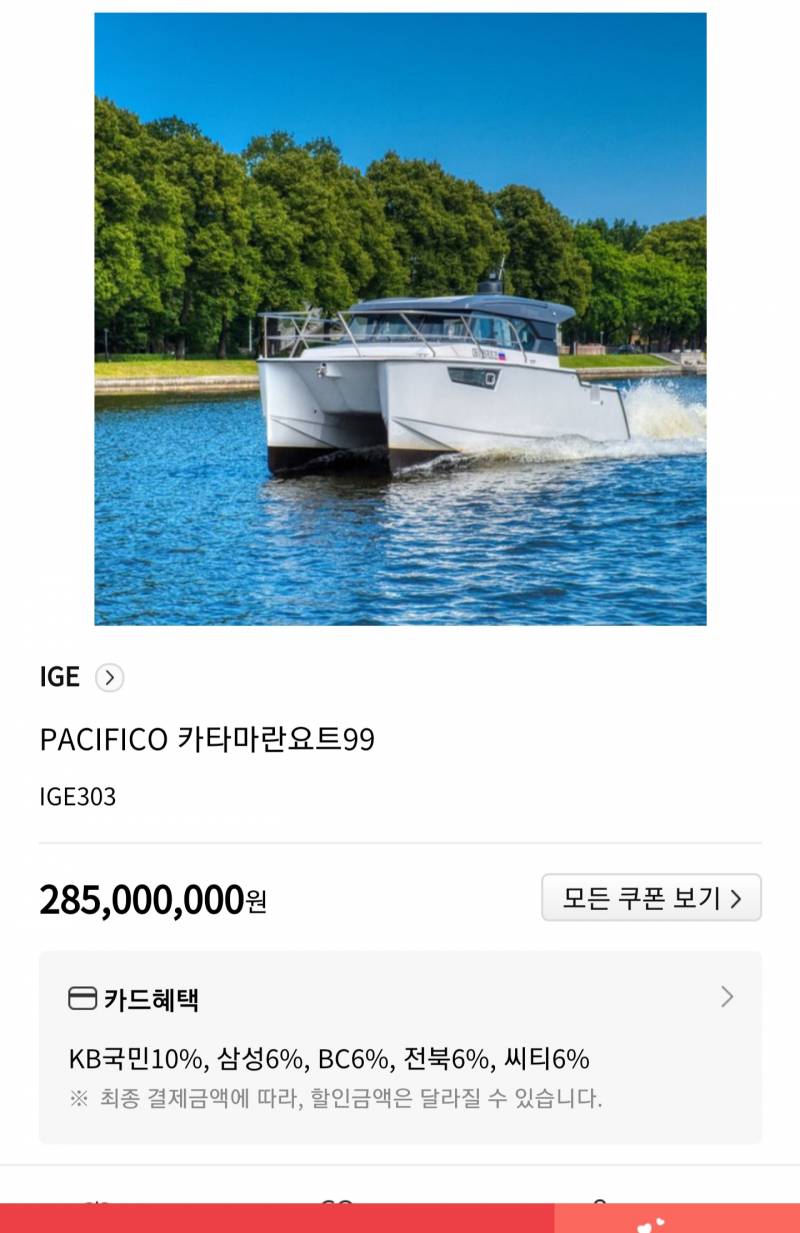The width and height of the screenshot is (800, 1233).
Task: Open the PACIFICO catamaran yacht product image
Action: pyautogui.click(x=400, y=319)
